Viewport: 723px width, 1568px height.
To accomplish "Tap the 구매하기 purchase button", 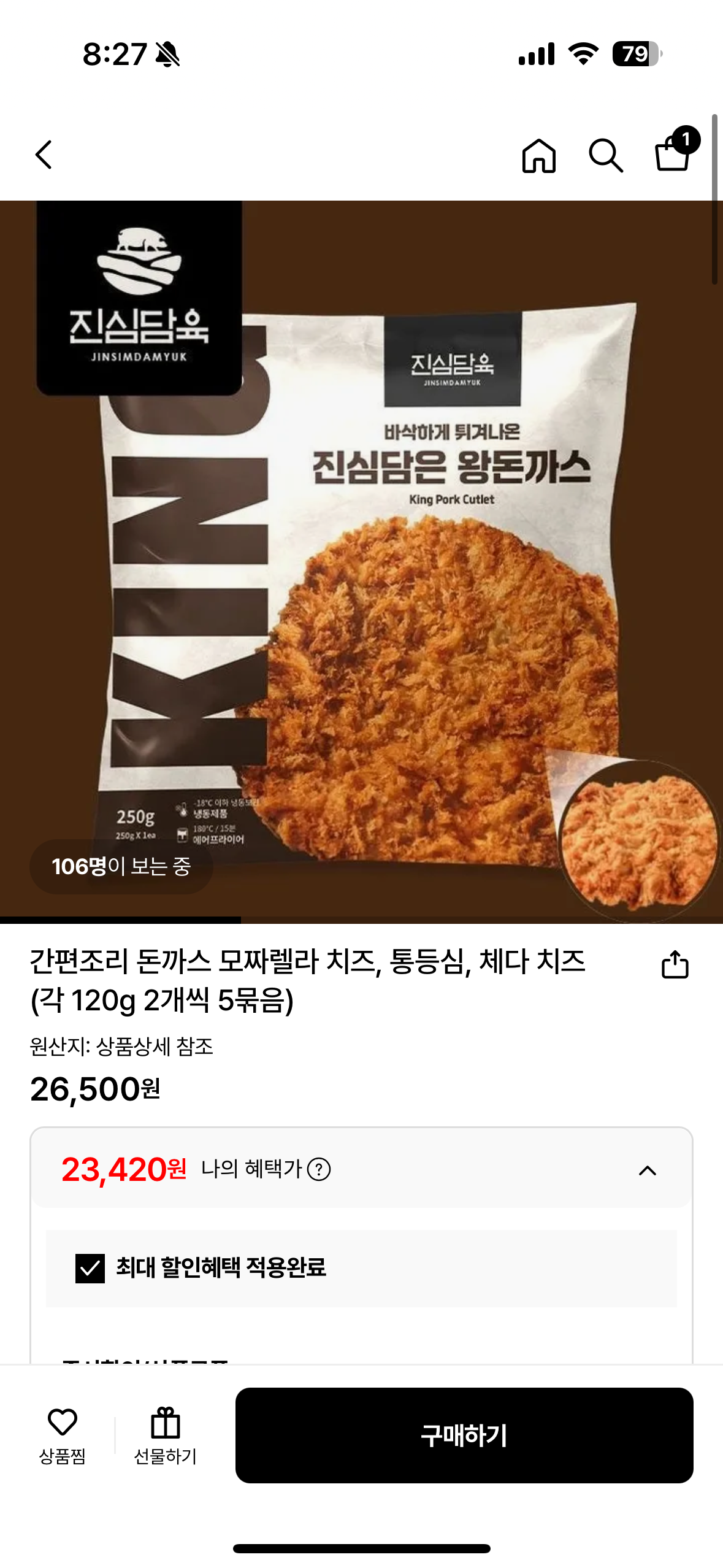I will pos(464,1435).
